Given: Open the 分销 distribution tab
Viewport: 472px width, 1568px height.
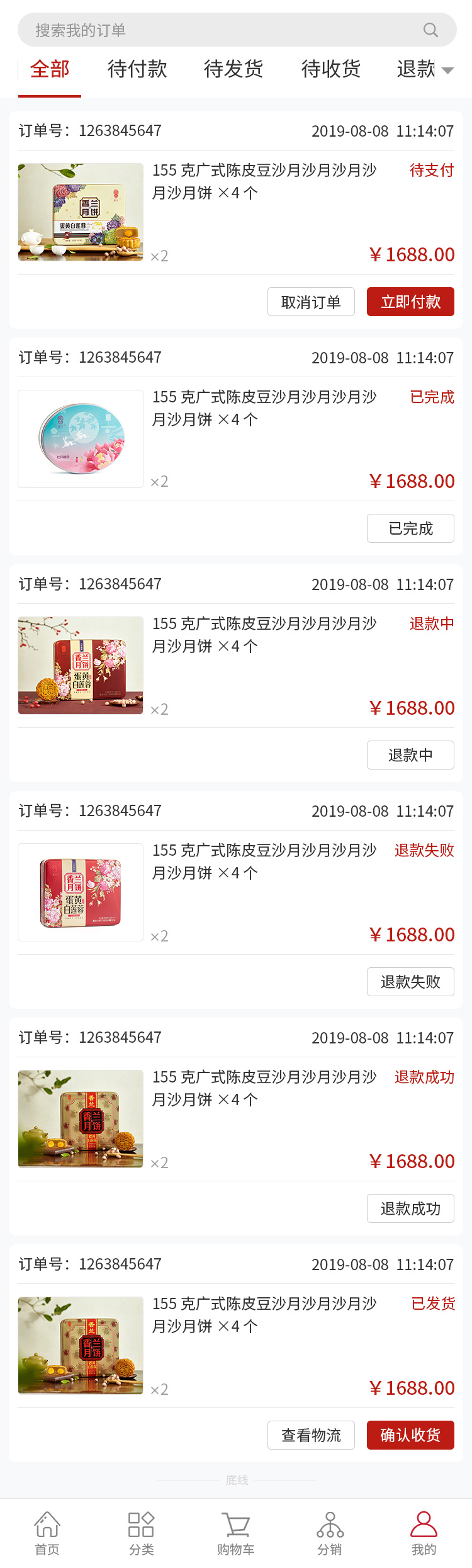Looking at the screenshot, I should click(x=330, y=1533).
